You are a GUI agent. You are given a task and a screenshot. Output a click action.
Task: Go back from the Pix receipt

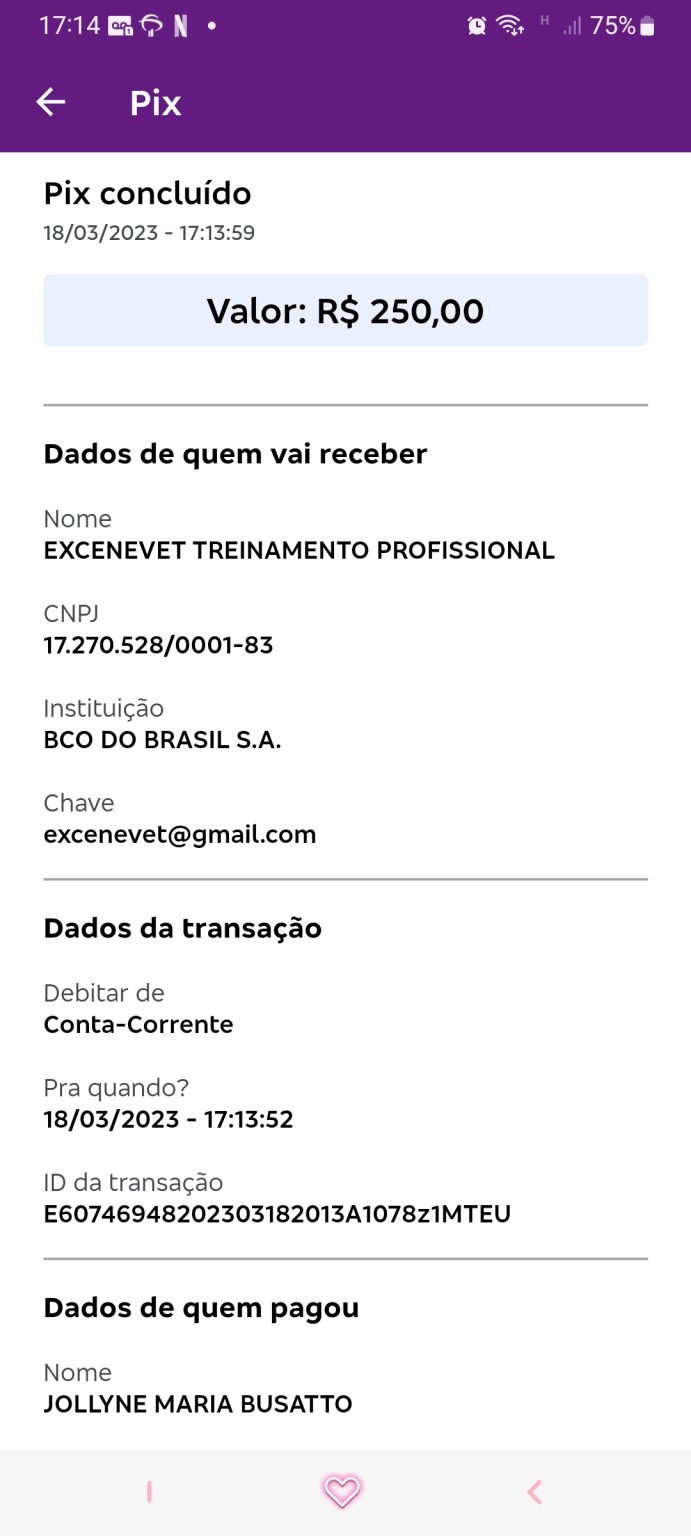tap(51, 102)
